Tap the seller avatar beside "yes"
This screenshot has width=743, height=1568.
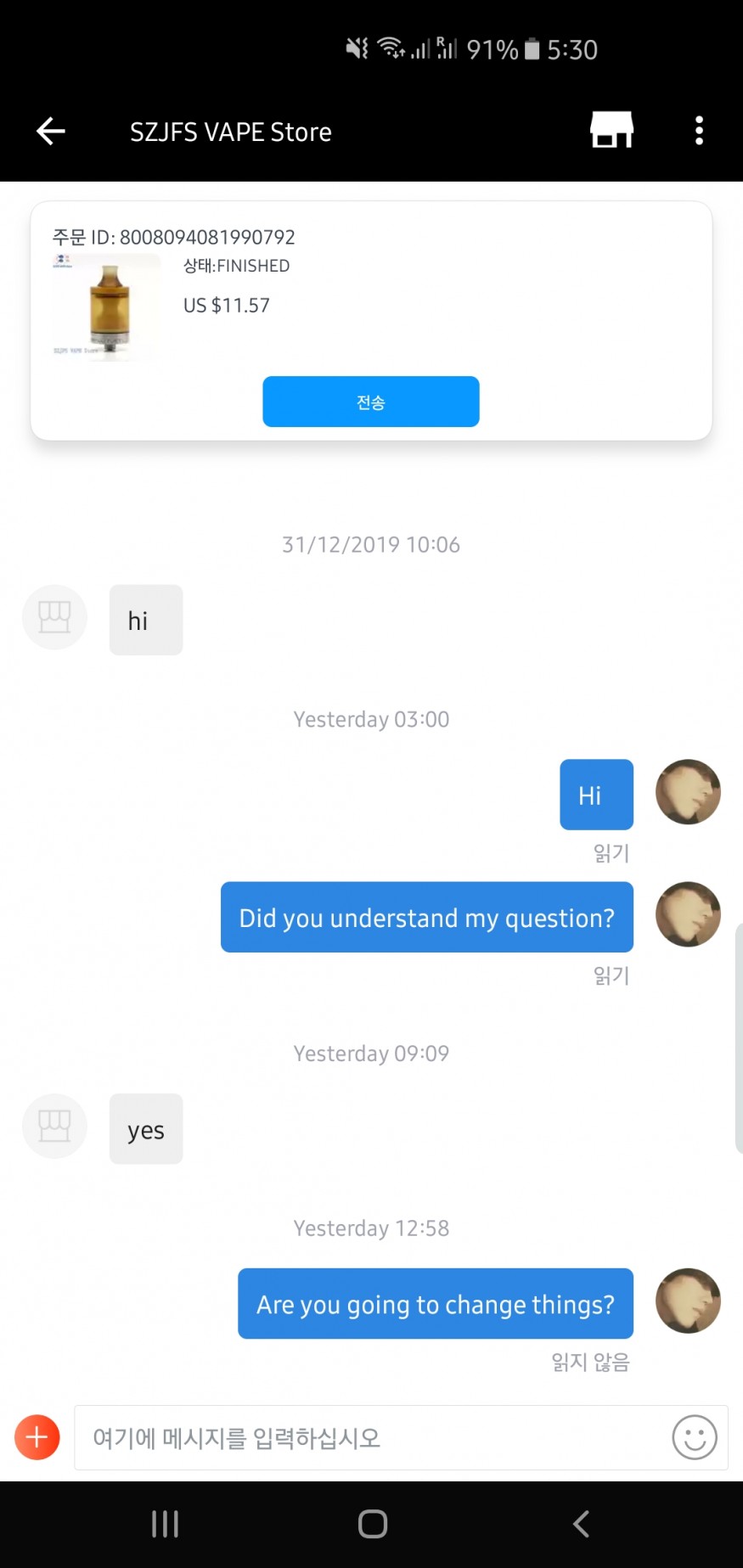(x=54, y=1126)
